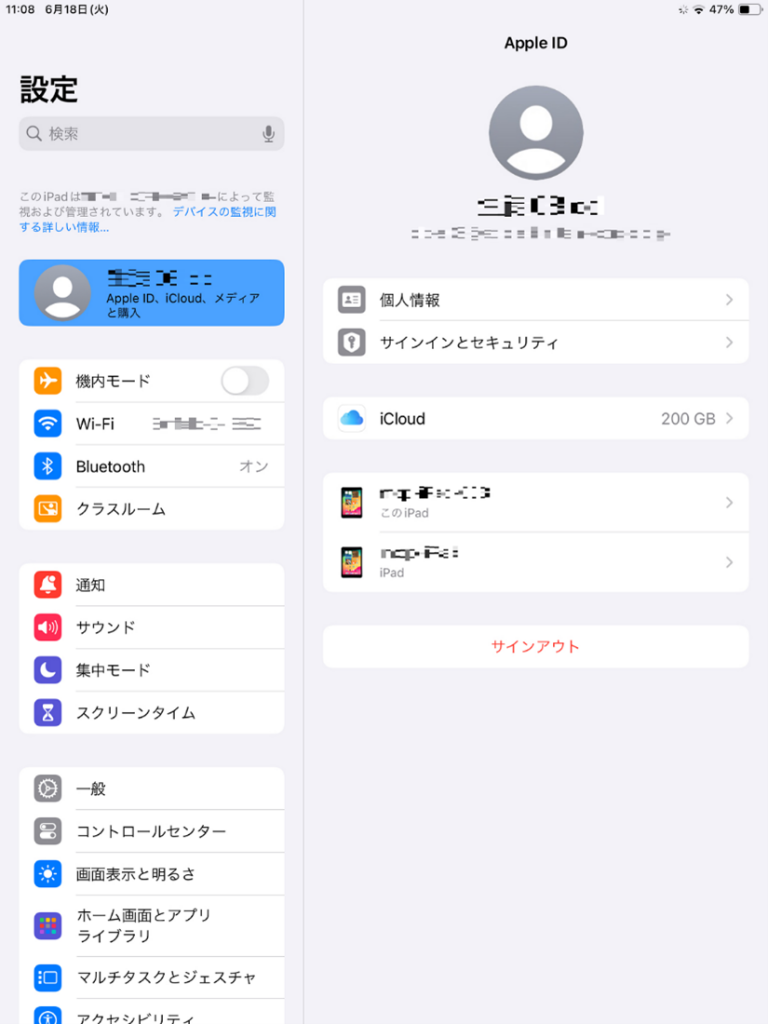Open コントロールセンター from the sidebar
This screenshot has width=768, height=1024.
tap(47, 831)
